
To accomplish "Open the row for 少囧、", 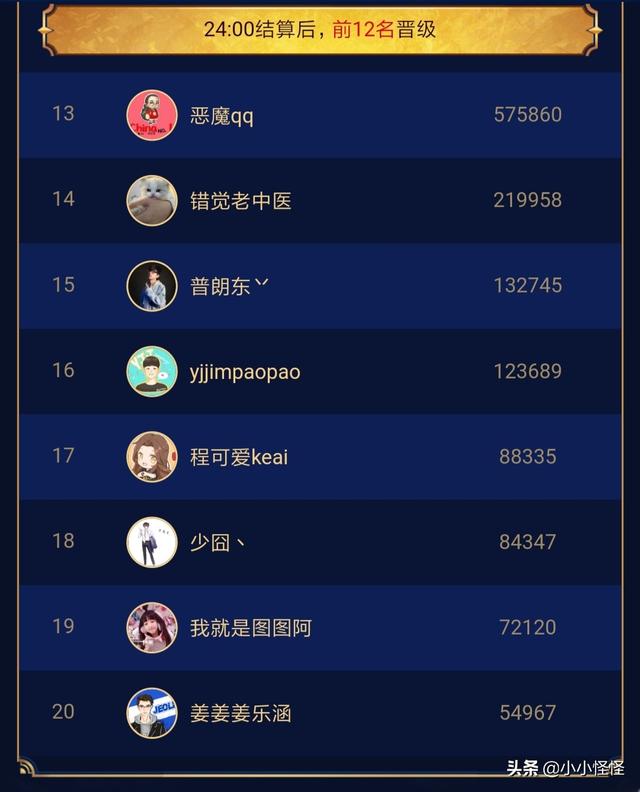I will pyautogui.click(x=320, y=542).
